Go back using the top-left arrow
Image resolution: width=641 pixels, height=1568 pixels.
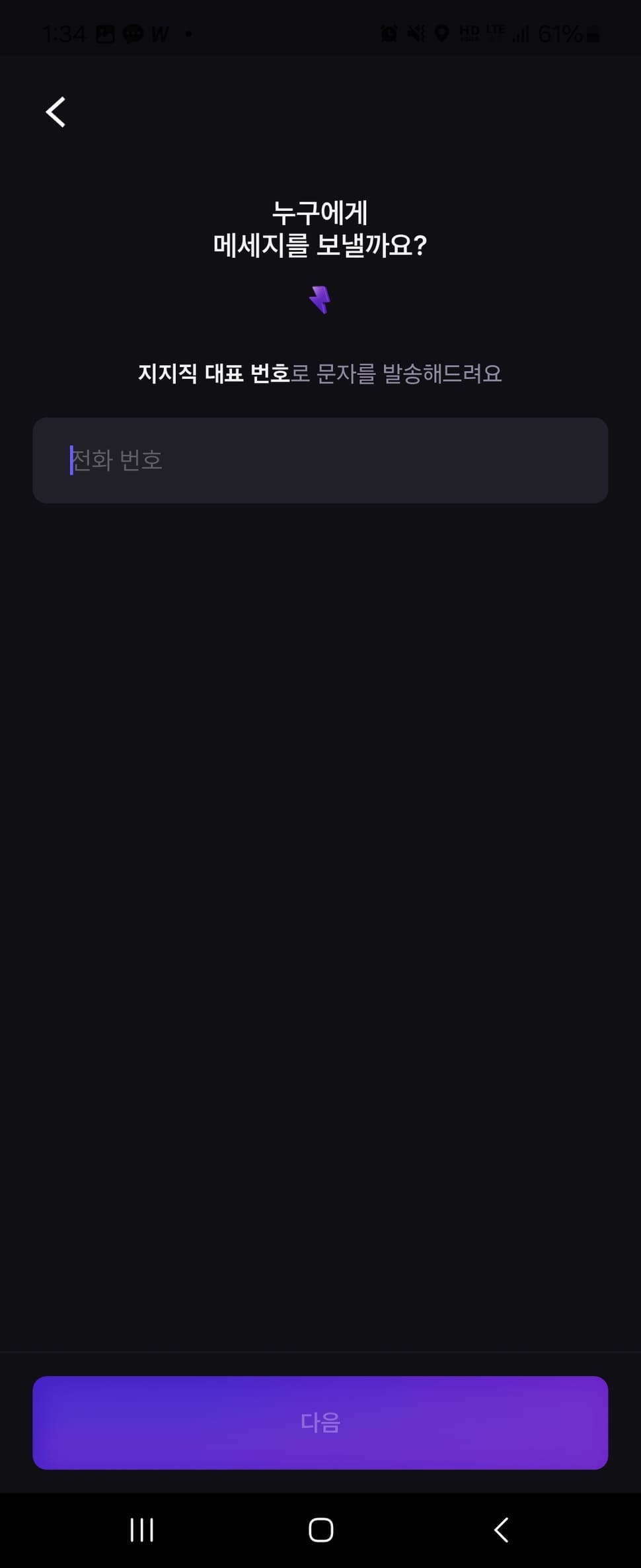click(x=56, y=112)
